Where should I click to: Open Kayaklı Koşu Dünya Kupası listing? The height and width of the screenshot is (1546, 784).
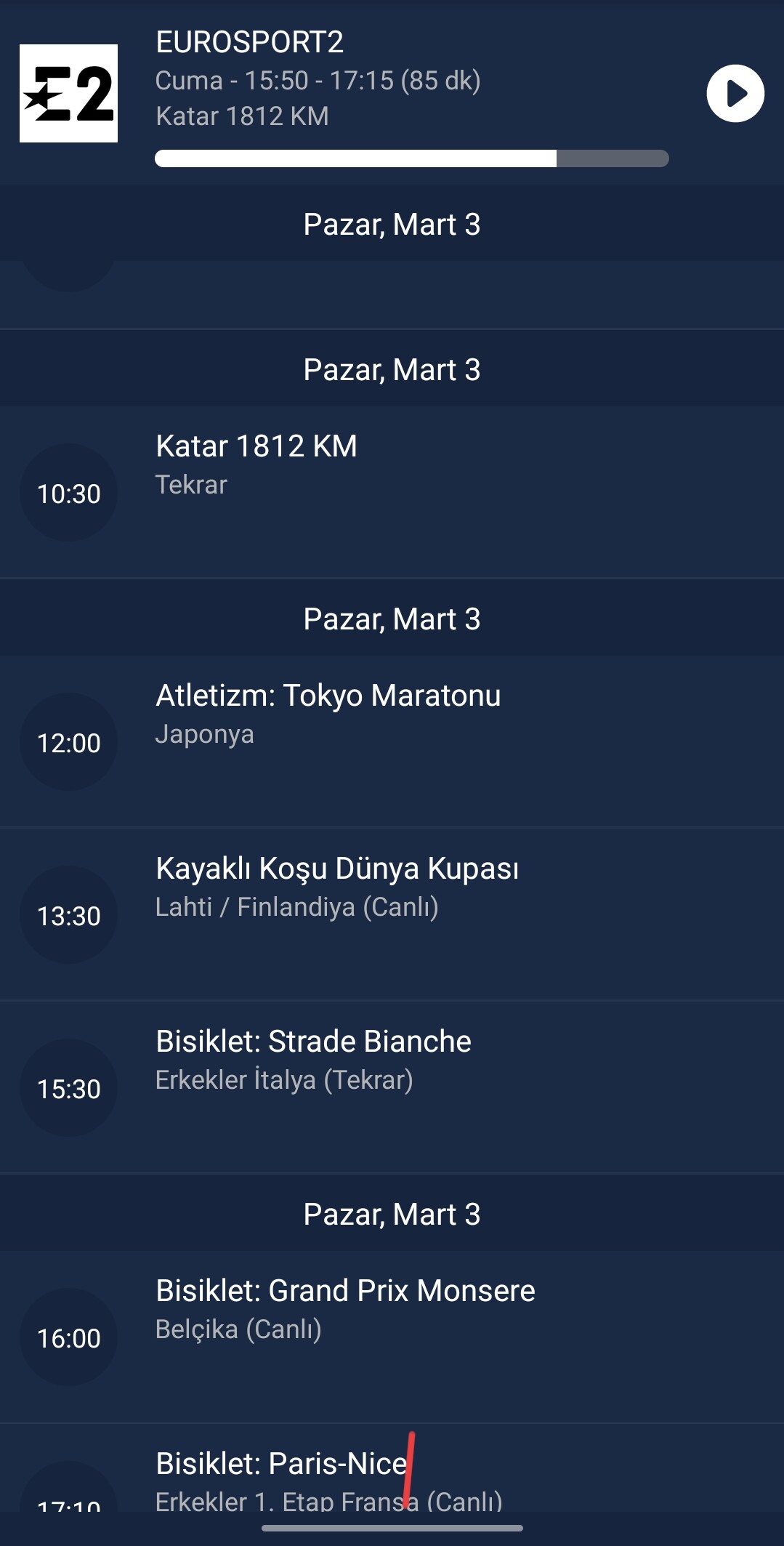(392, 914)
